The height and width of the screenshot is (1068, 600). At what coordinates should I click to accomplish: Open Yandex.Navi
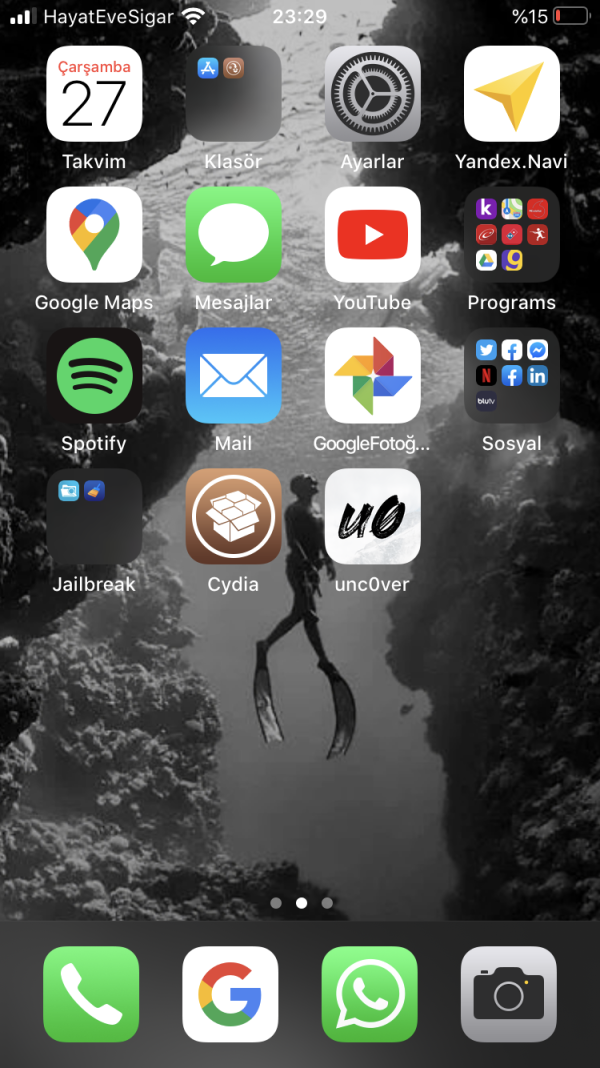511,94
